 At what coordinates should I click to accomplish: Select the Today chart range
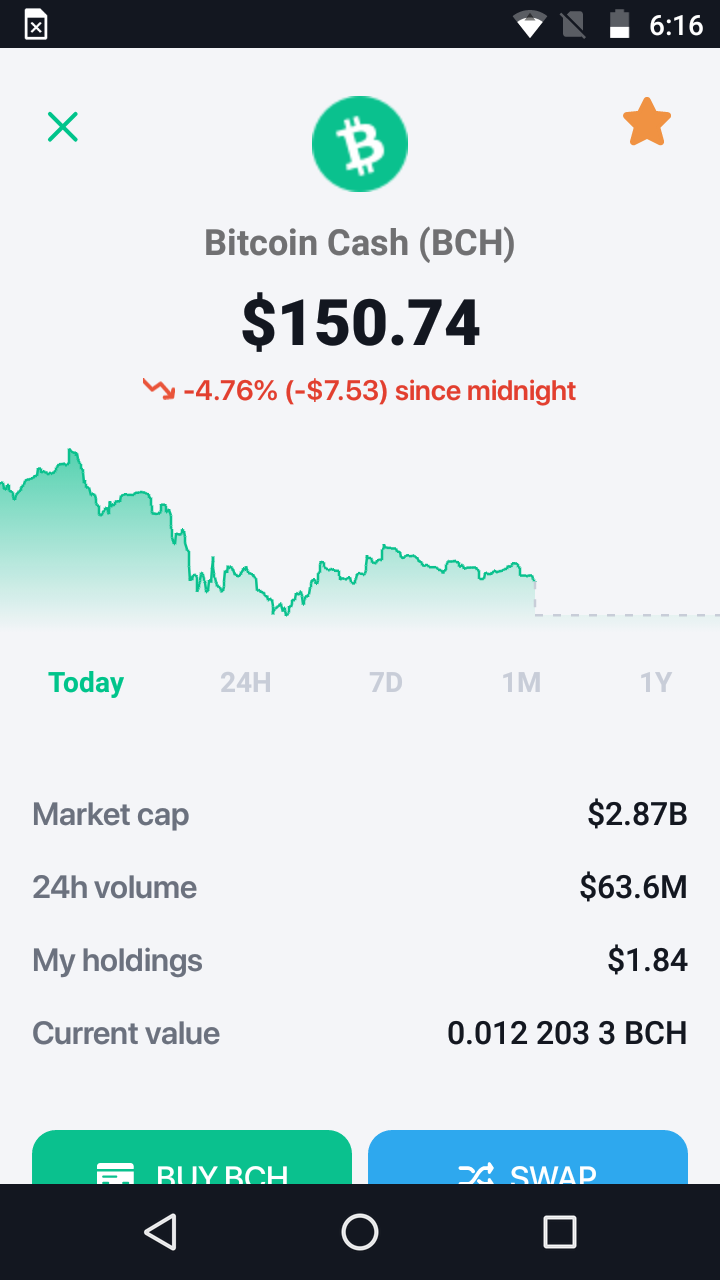(86, 683)
